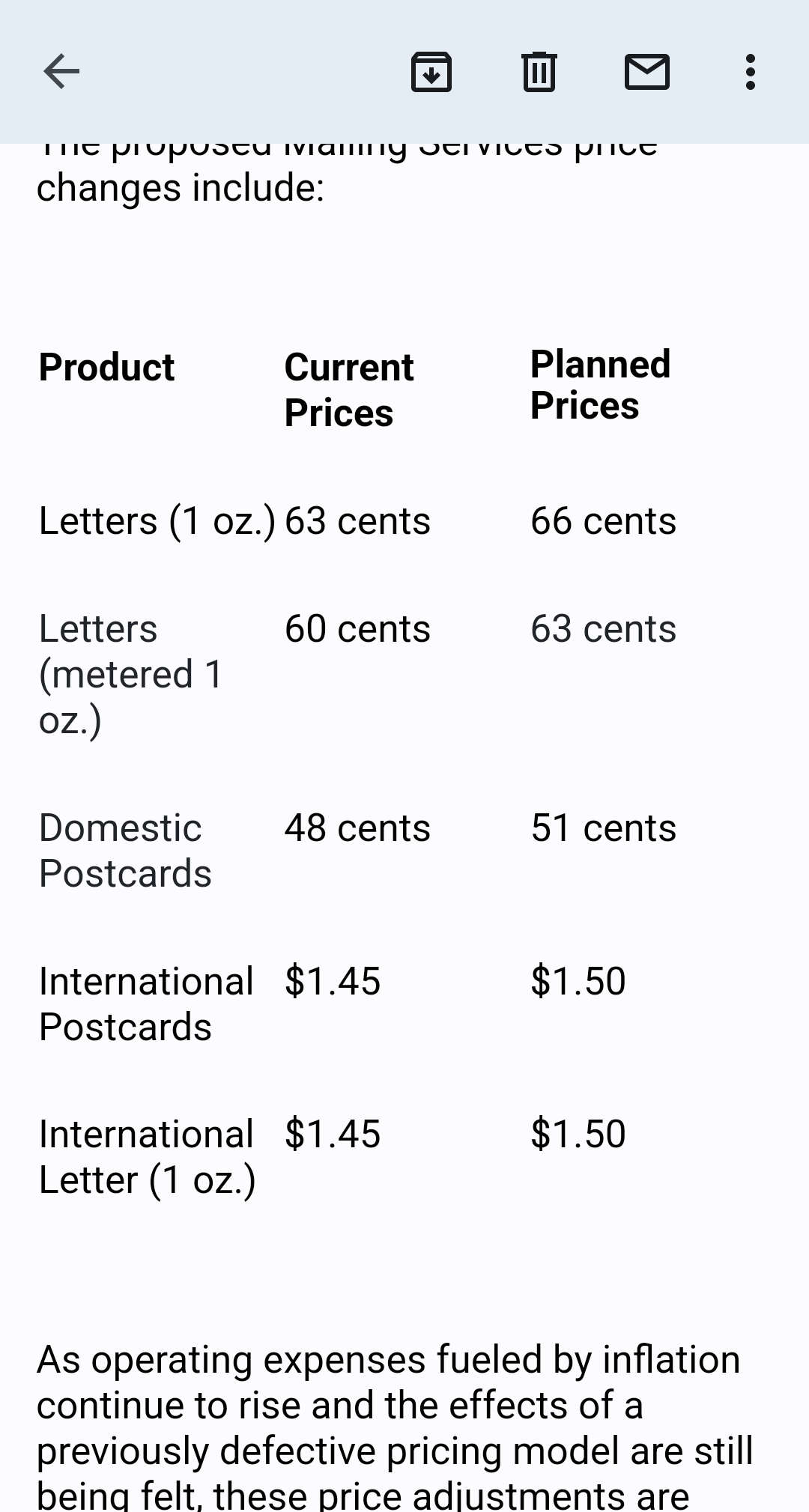Open the overflow menu
Image resolution: width=809 pixels, height=1512 pixels.
click(751, 72)
